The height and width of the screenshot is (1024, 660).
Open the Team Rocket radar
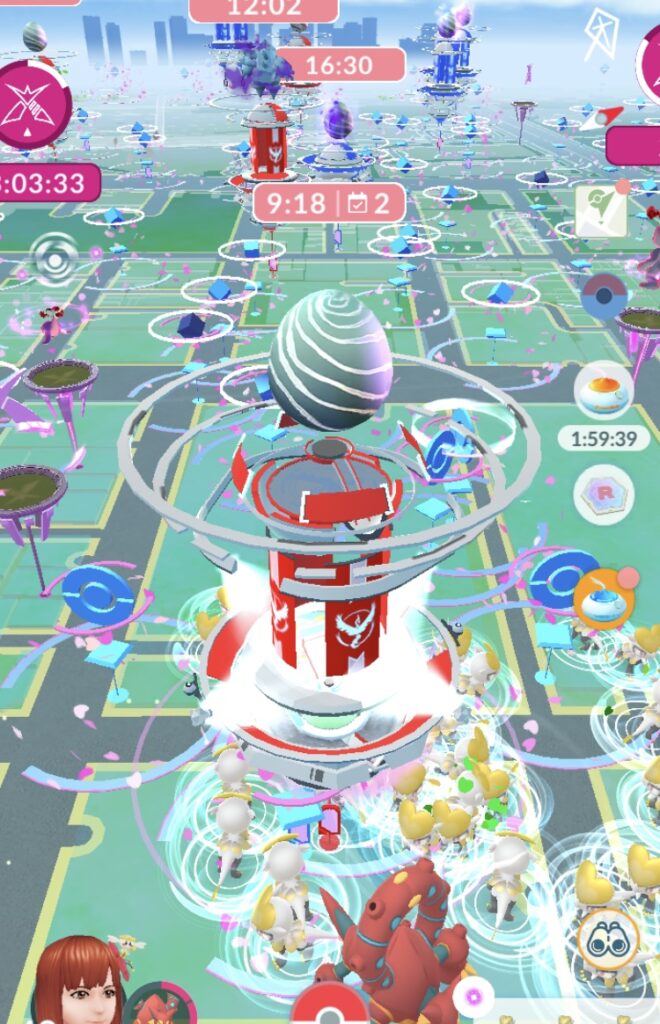[x=603, y=495]
